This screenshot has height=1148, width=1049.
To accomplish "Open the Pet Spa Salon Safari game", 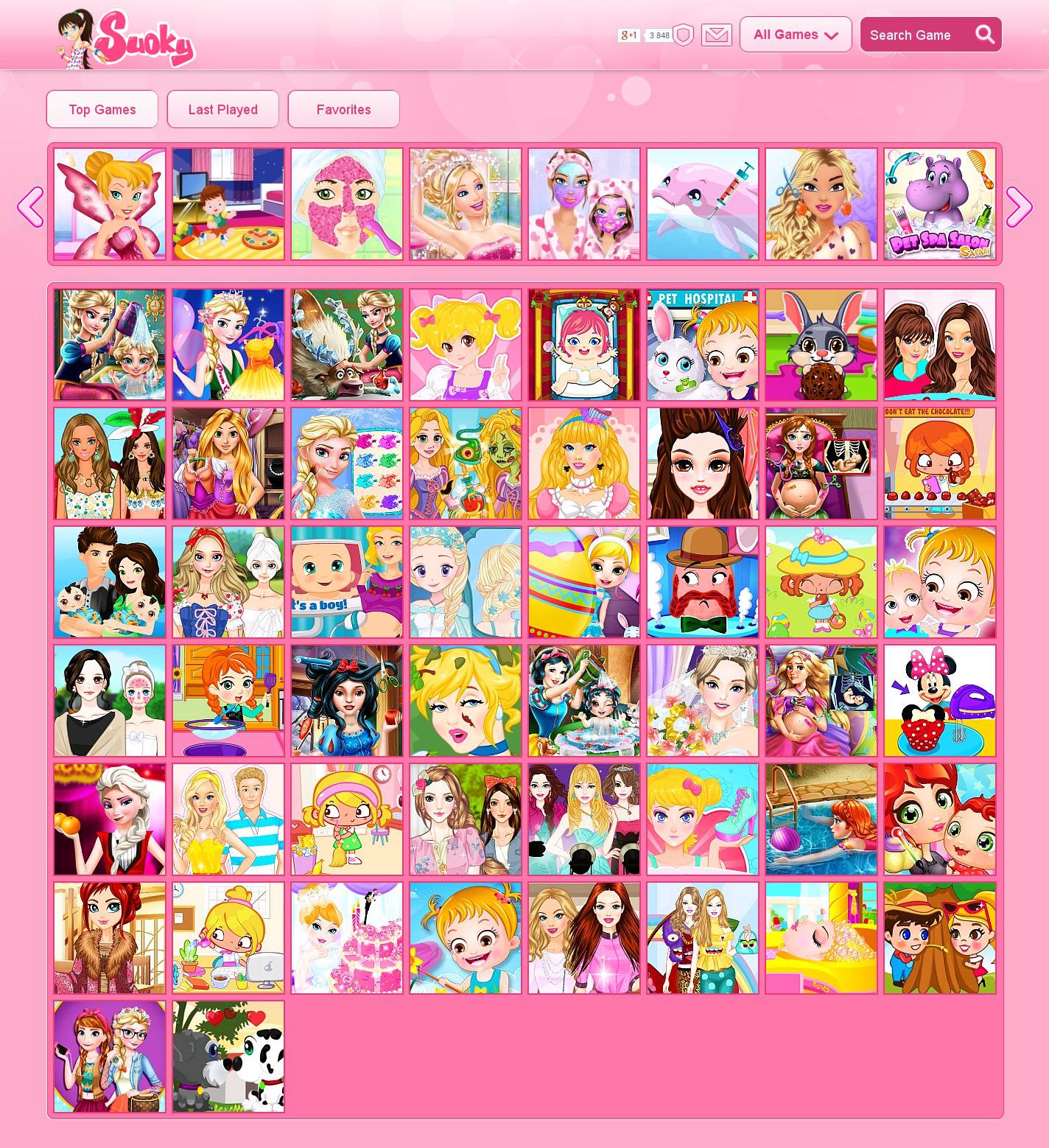I will coord(939,204).
